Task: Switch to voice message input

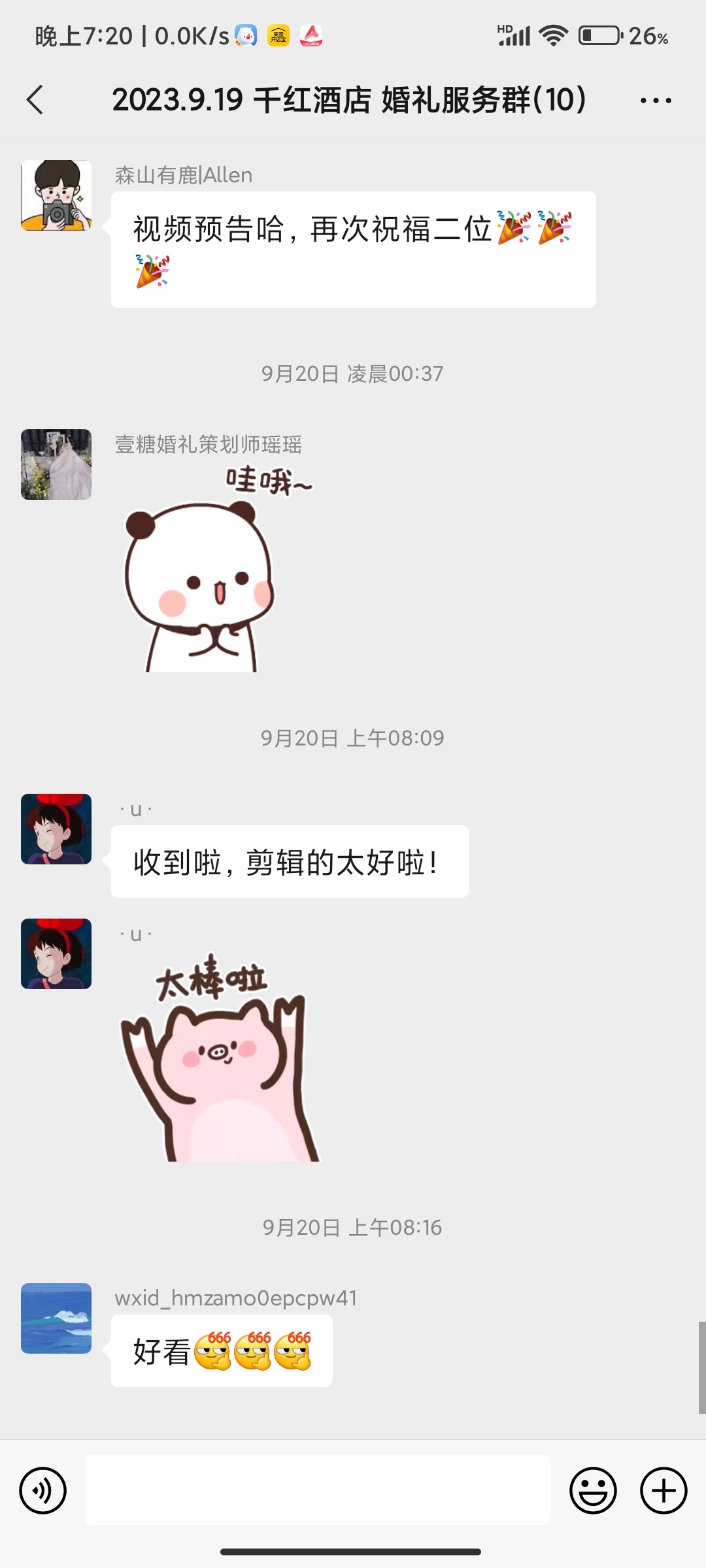Action: pyautogui.click(x=43, y=1490)
